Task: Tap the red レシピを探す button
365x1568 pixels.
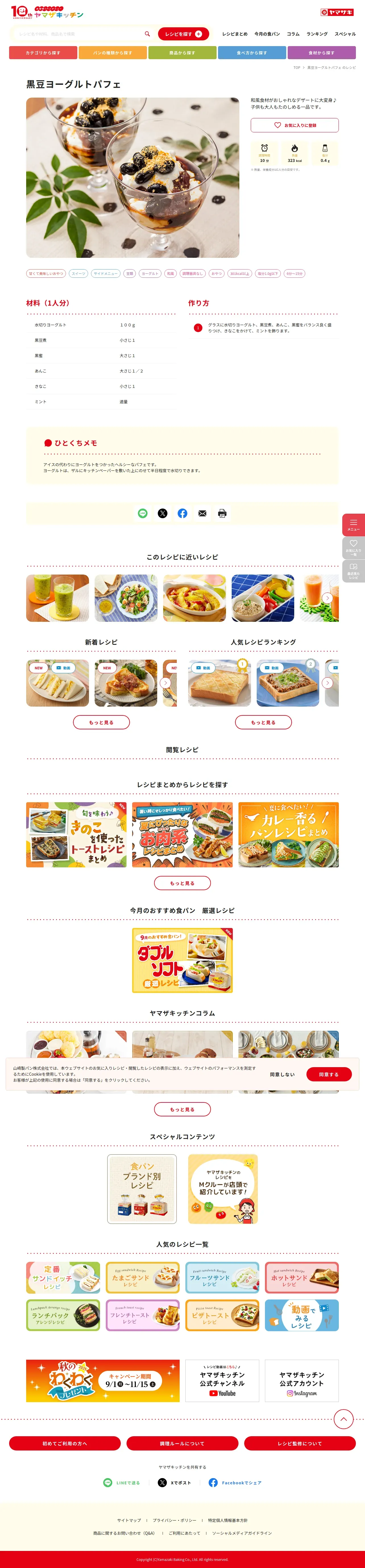Action: (183, 34)
